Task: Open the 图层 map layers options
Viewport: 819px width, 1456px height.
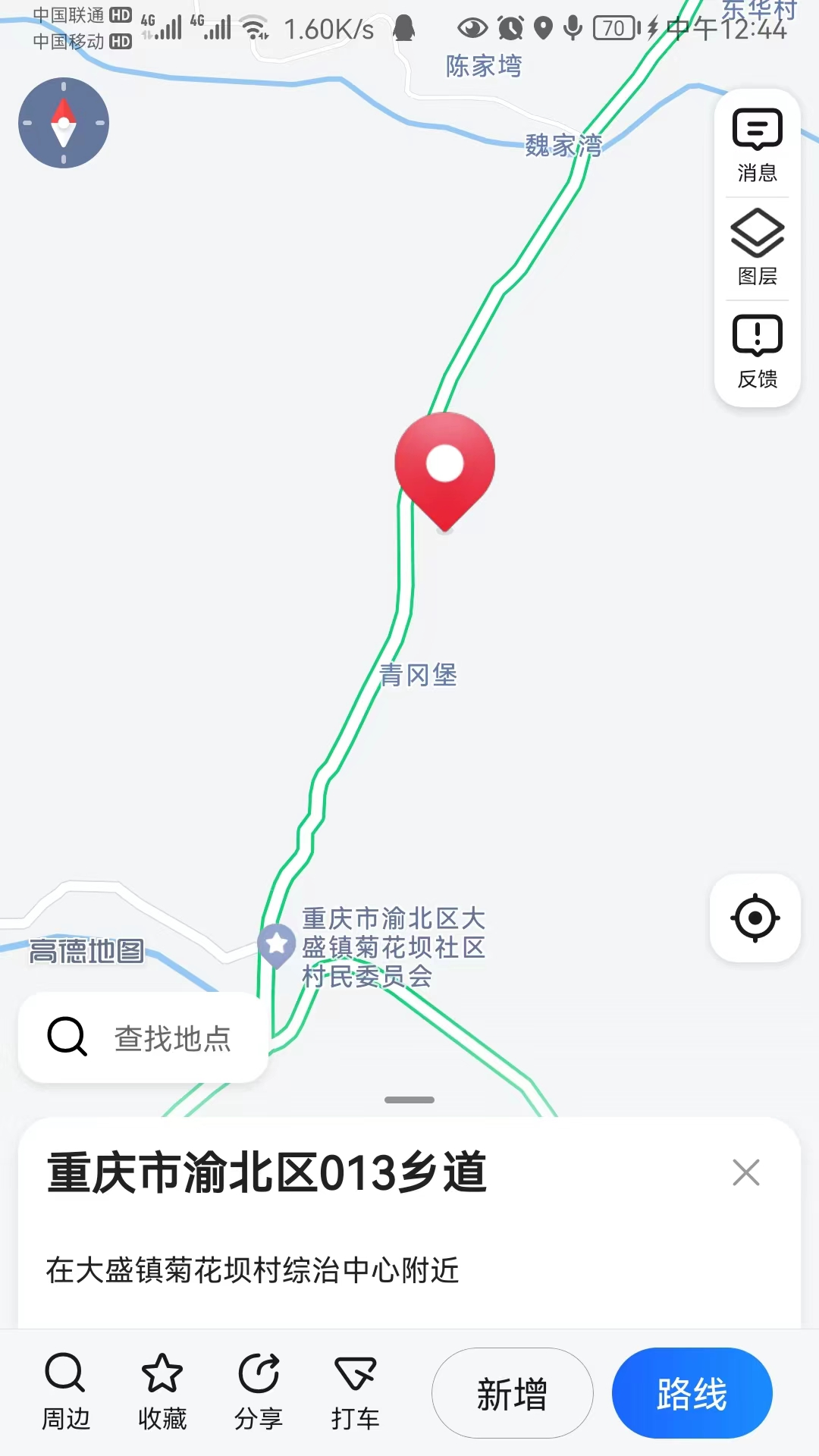Action: pos(757,247)
